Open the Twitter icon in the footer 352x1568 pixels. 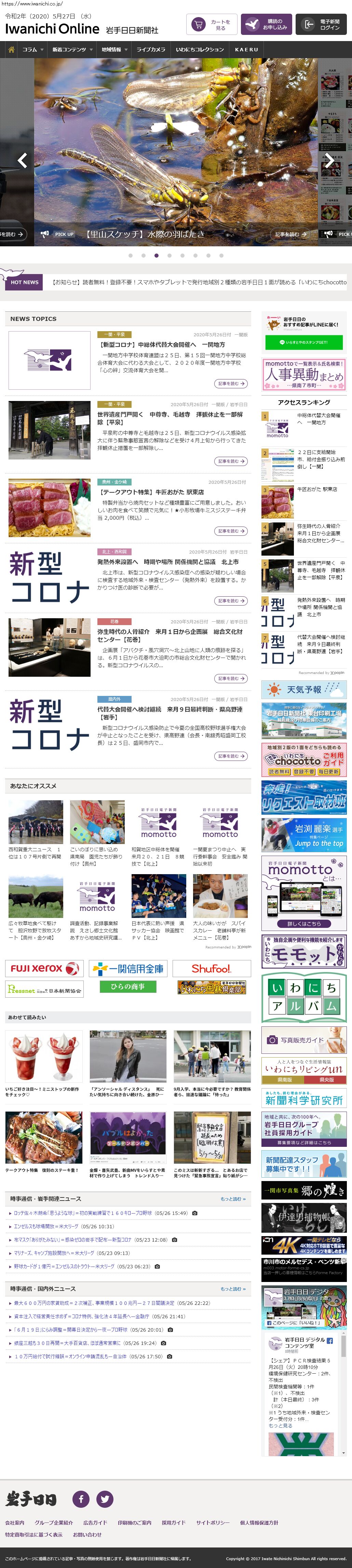point(105,1499)
